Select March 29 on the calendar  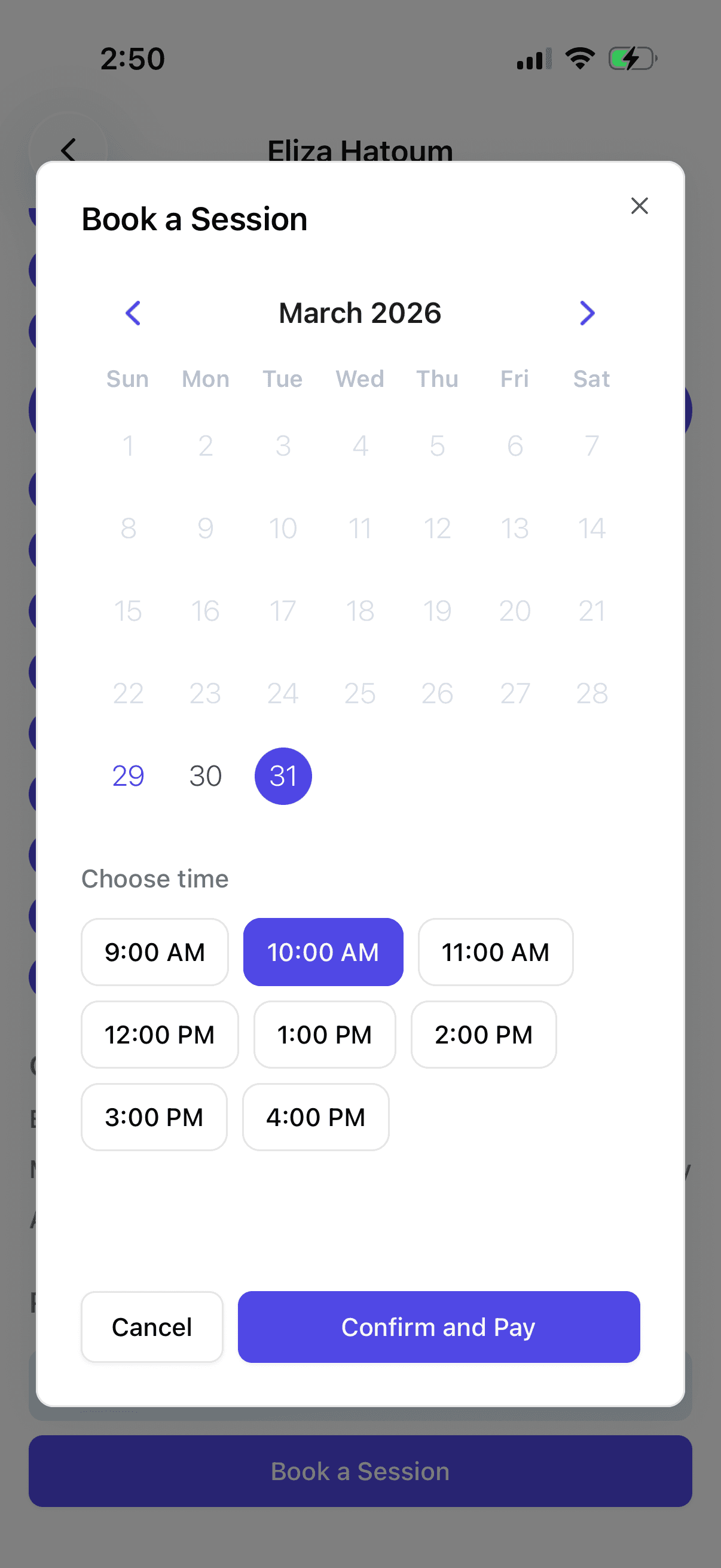click(x=128, y=776)
